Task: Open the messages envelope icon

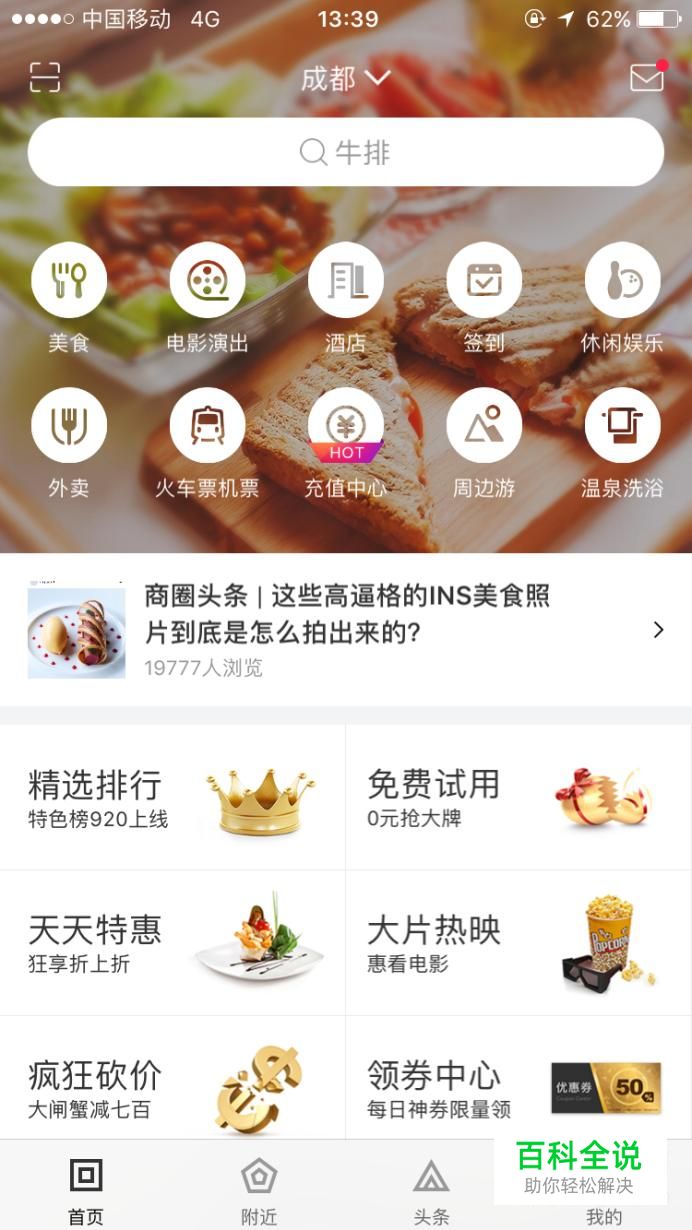Action: (647, 77)
